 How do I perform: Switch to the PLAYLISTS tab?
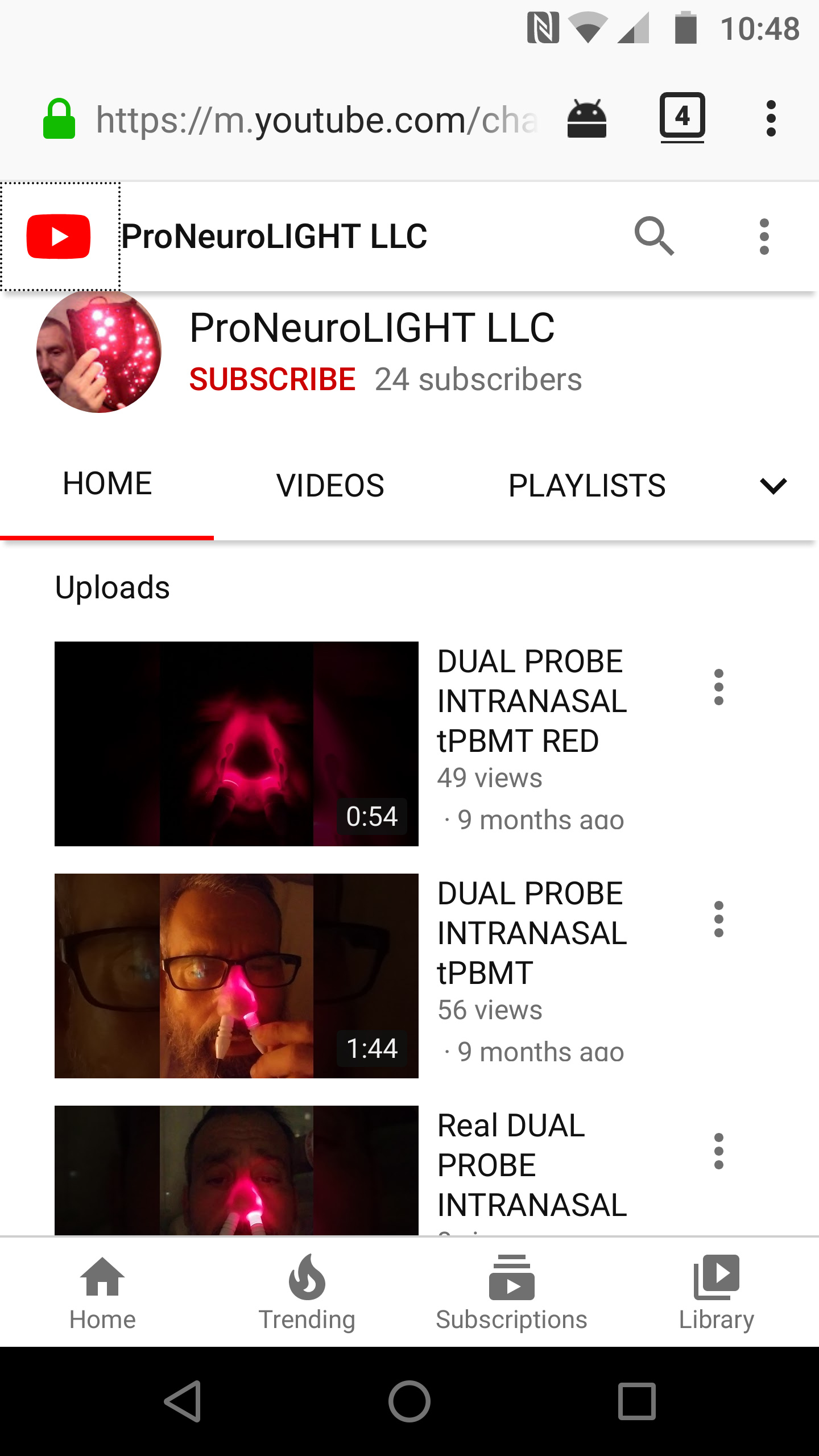pyautogui.click(x=586, y=486)
